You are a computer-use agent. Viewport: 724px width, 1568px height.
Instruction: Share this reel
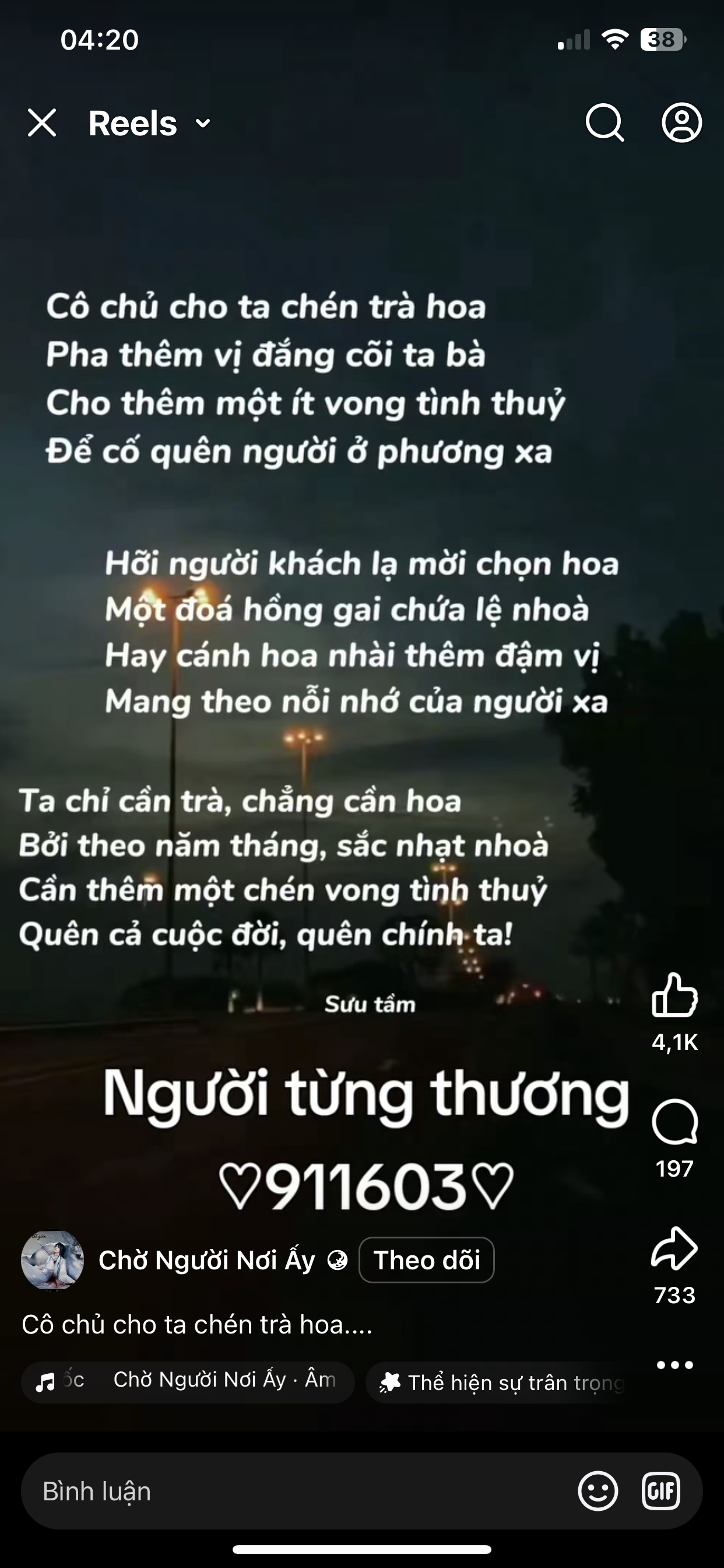coord(674,1249)
